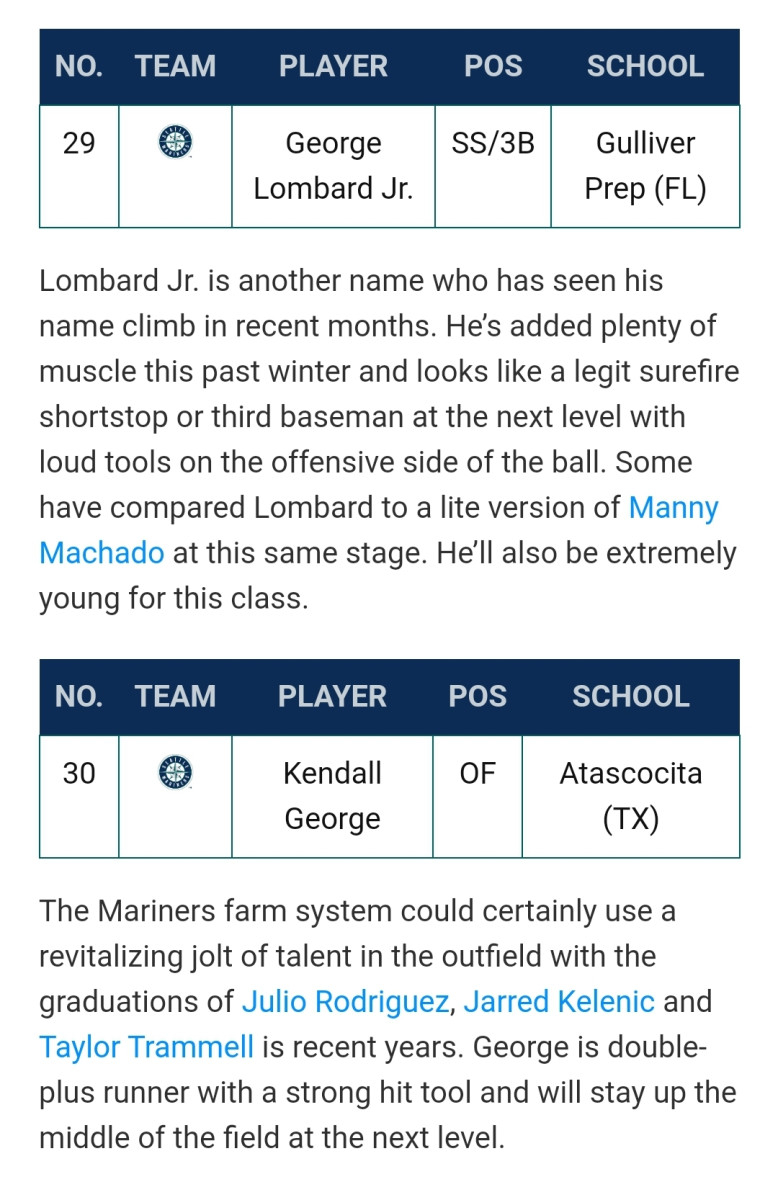This screenshot has width=778, height=1200.
Task: Follow the Julio Rodriguez link
Action: [x=345, y=1001]
